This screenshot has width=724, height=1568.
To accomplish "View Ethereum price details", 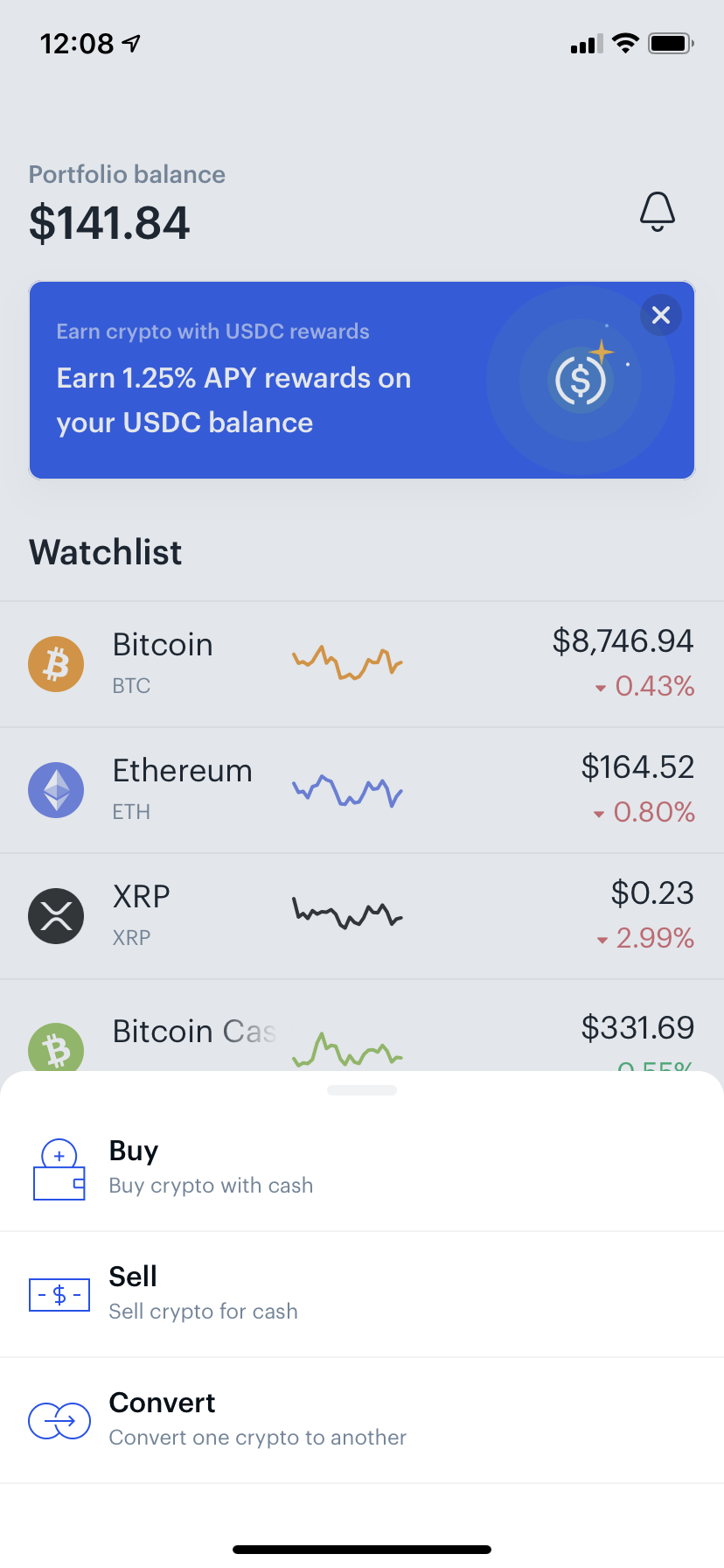I will click(362, 790).
